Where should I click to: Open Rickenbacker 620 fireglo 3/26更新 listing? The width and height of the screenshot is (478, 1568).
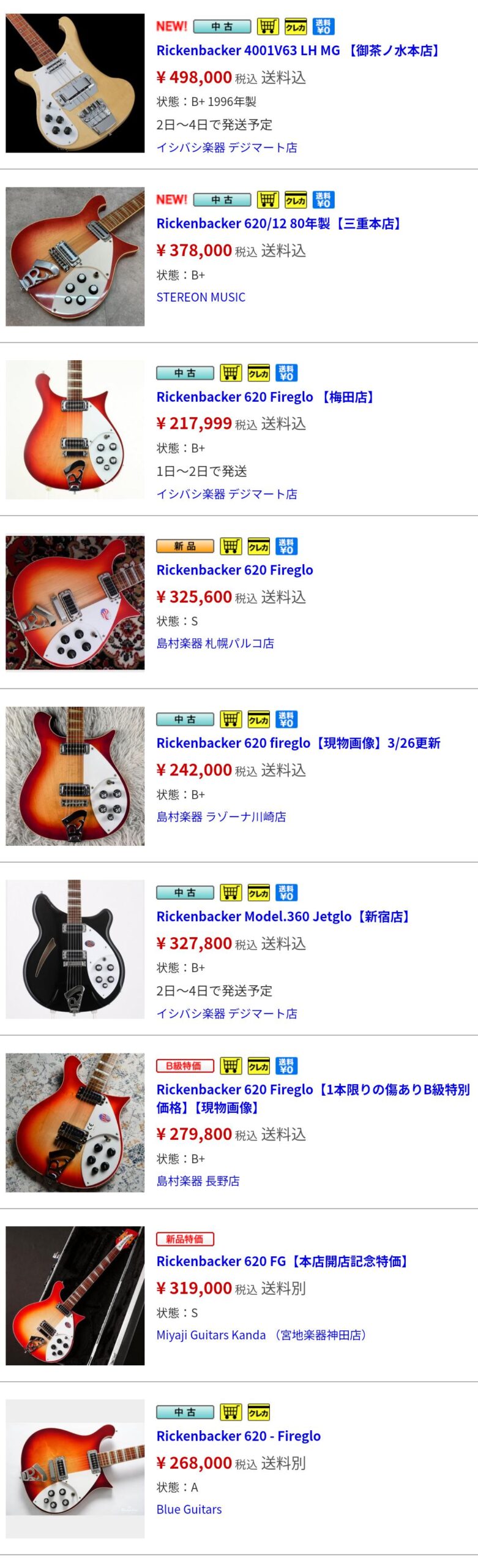(x=298, y=743)
